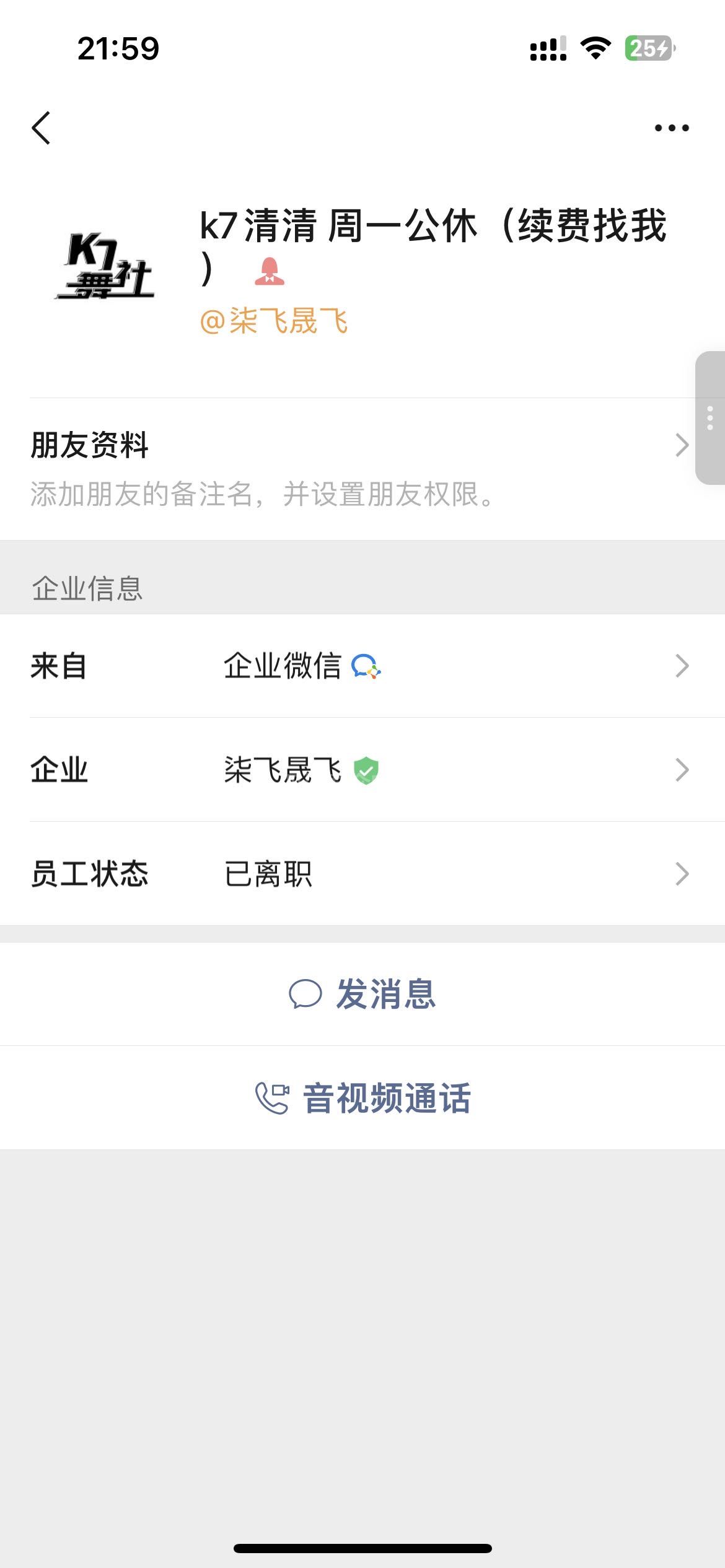Viewport: 725px width, 1568px height.
Task: View the K7舞社 profile avatar
Action: 105,267
